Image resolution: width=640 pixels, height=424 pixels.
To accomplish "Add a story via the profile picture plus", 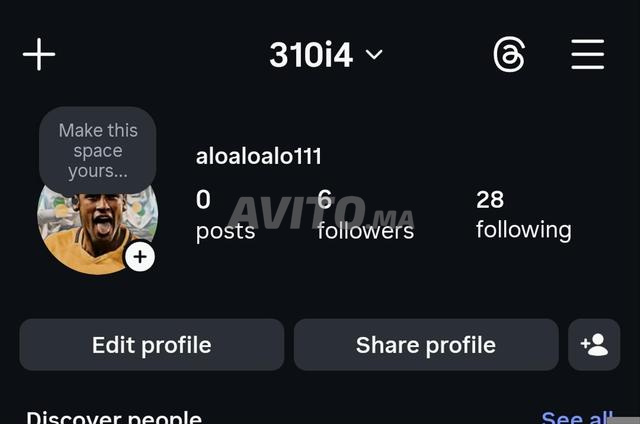I will [140, 257].
